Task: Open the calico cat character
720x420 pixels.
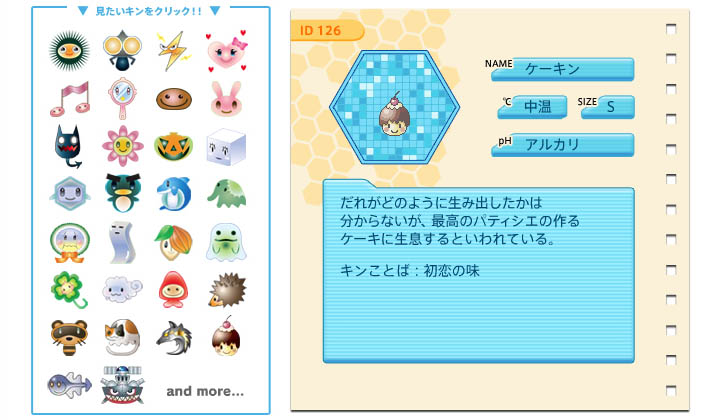Action: coord(121,337)
